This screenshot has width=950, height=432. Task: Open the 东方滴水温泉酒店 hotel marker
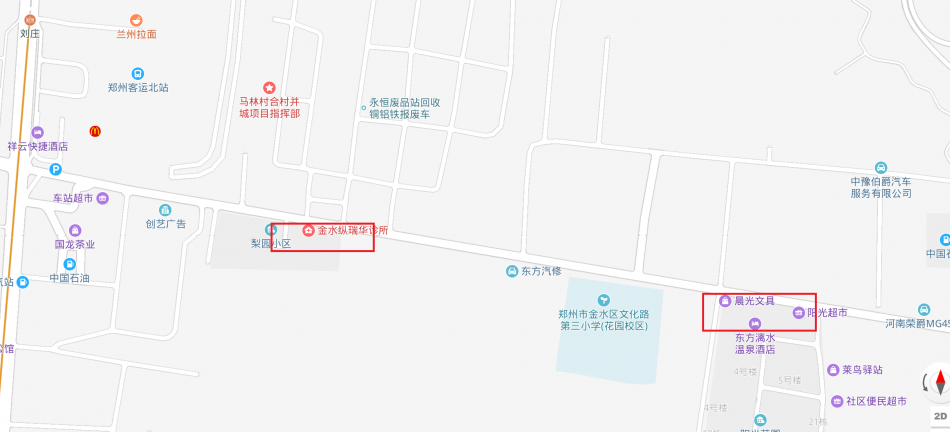pos(755,323)
